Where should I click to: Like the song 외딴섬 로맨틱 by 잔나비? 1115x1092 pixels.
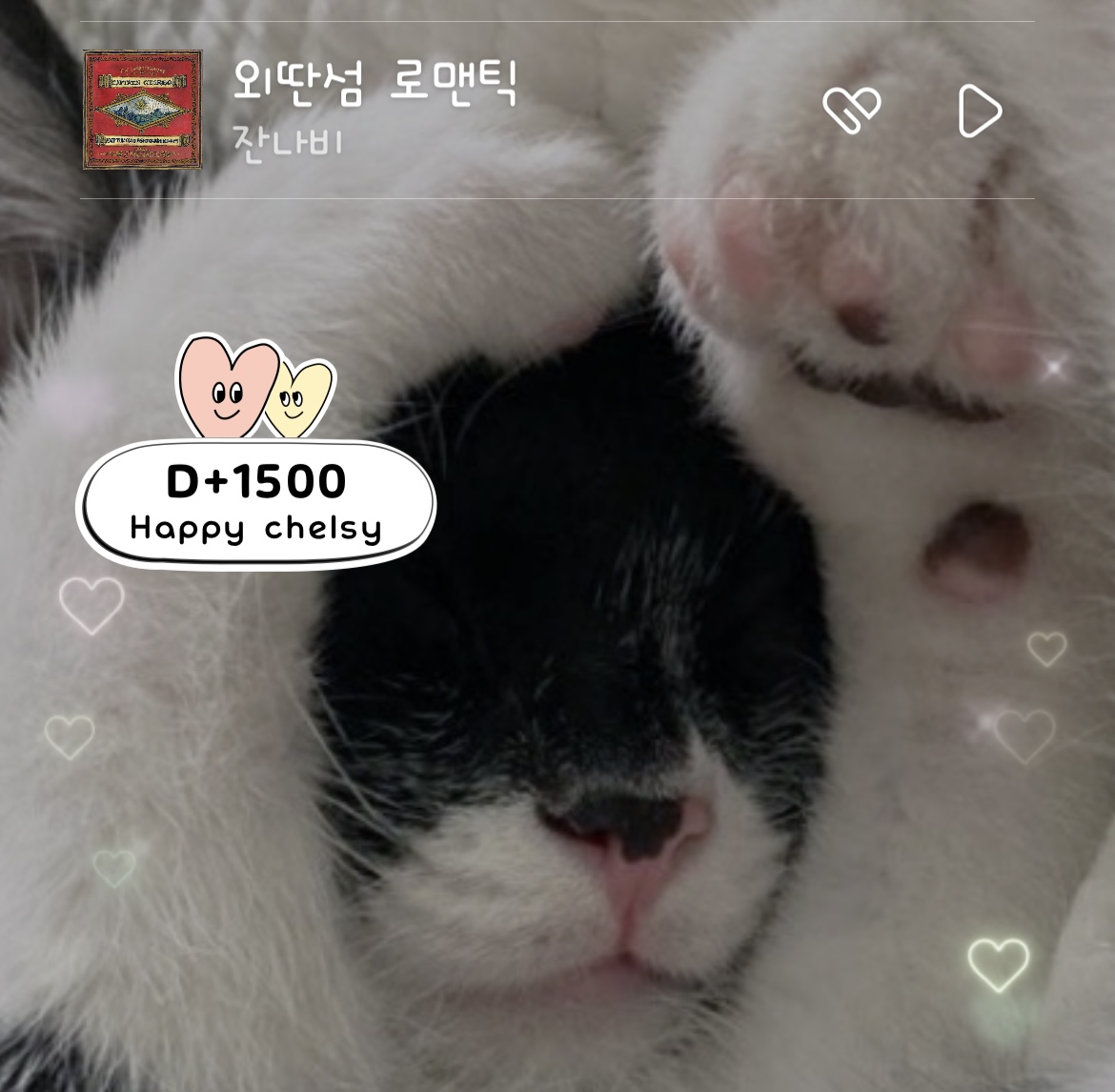[x=851, y=111]
